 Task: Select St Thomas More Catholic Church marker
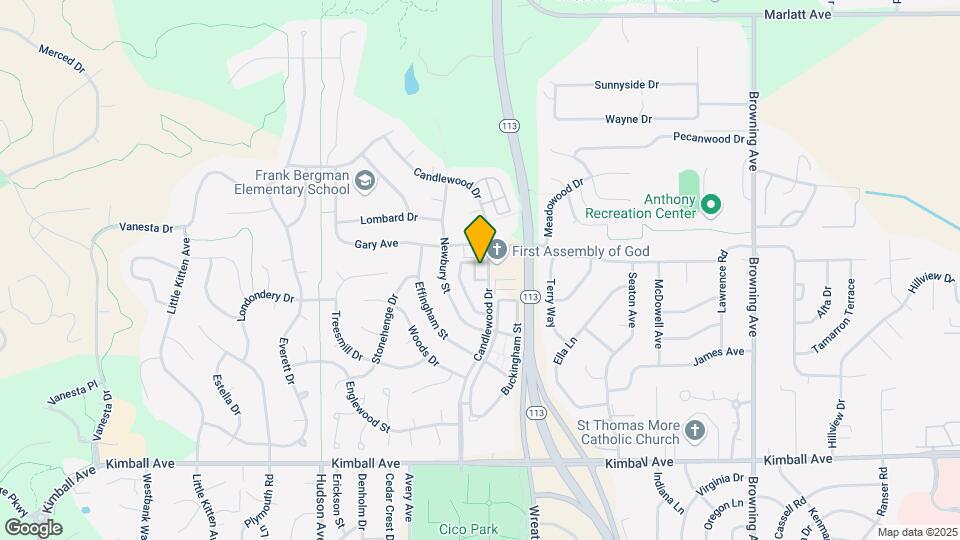point(695,431)
